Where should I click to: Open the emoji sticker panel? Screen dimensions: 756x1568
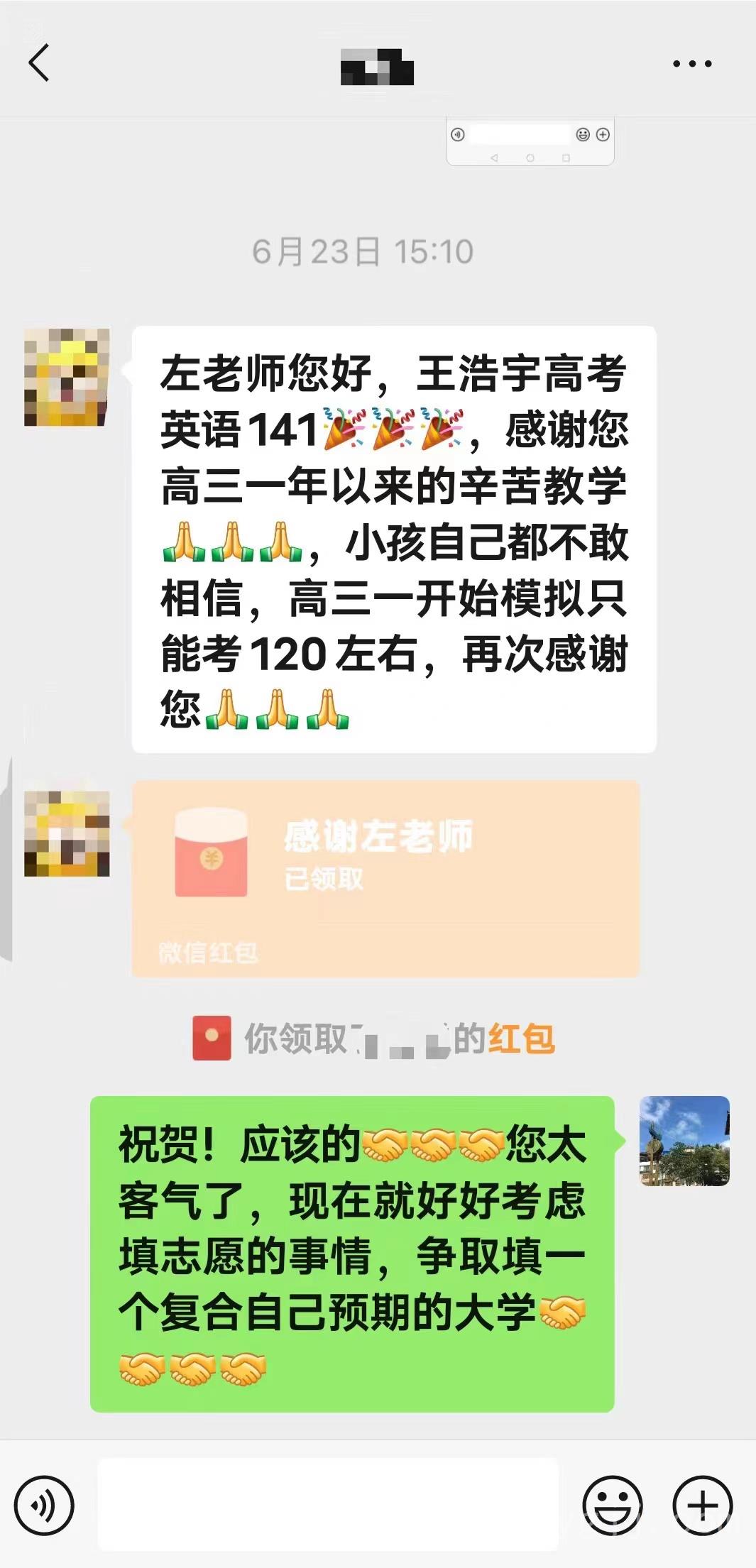pos(612,1505)
